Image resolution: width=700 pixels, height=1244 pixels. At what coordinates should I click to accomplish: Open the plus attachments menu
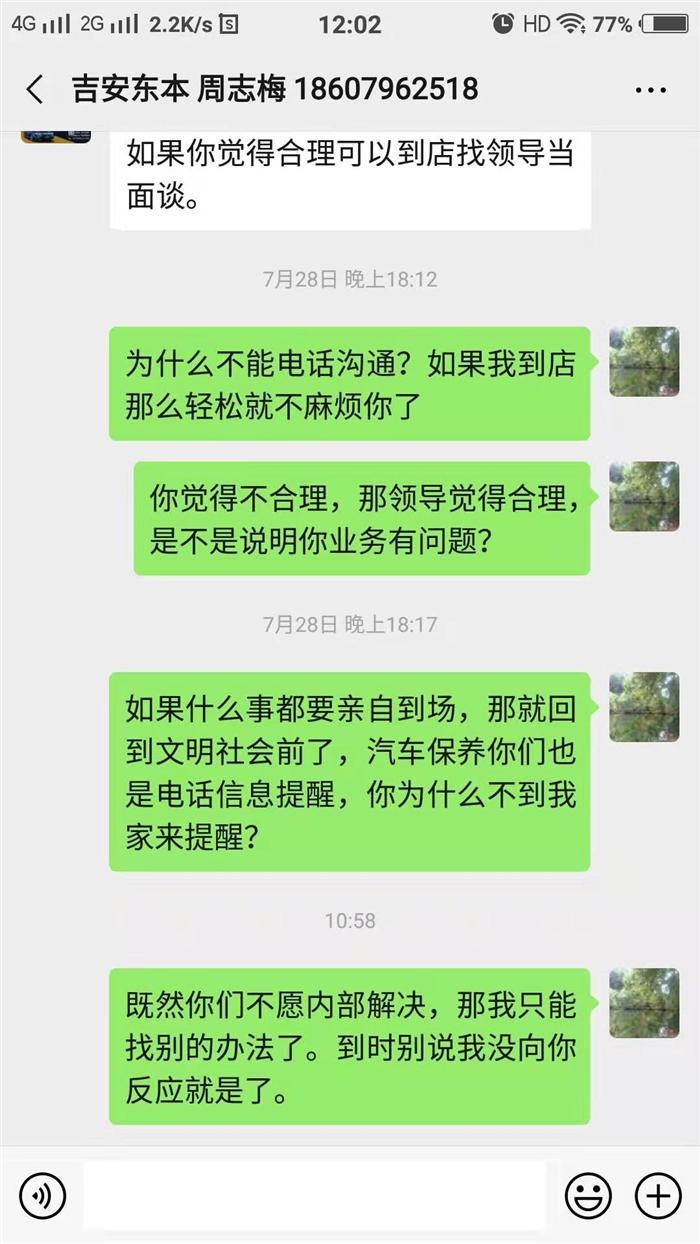(657, 1194)
